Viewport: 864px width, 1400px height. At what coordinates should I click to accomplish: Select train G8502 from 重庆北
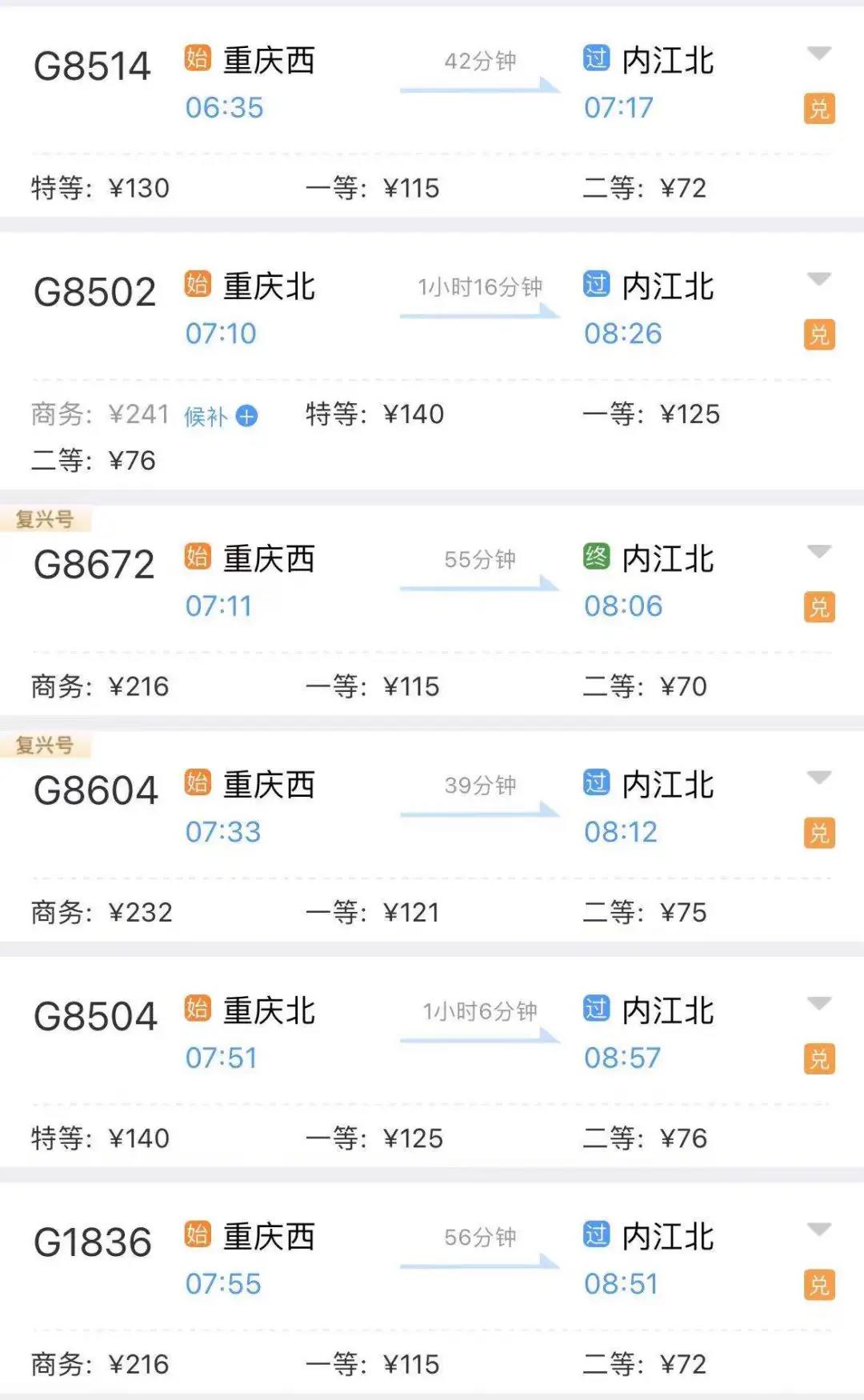pos(94,293)
